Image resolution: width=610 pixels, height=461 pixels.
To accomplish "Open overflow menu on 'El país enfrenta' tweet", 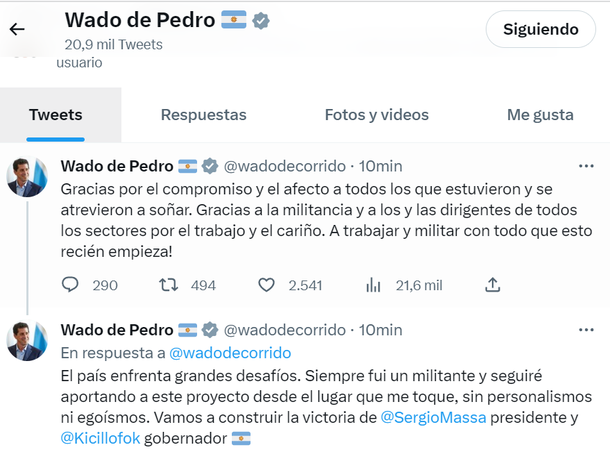I will pos(586,329).
